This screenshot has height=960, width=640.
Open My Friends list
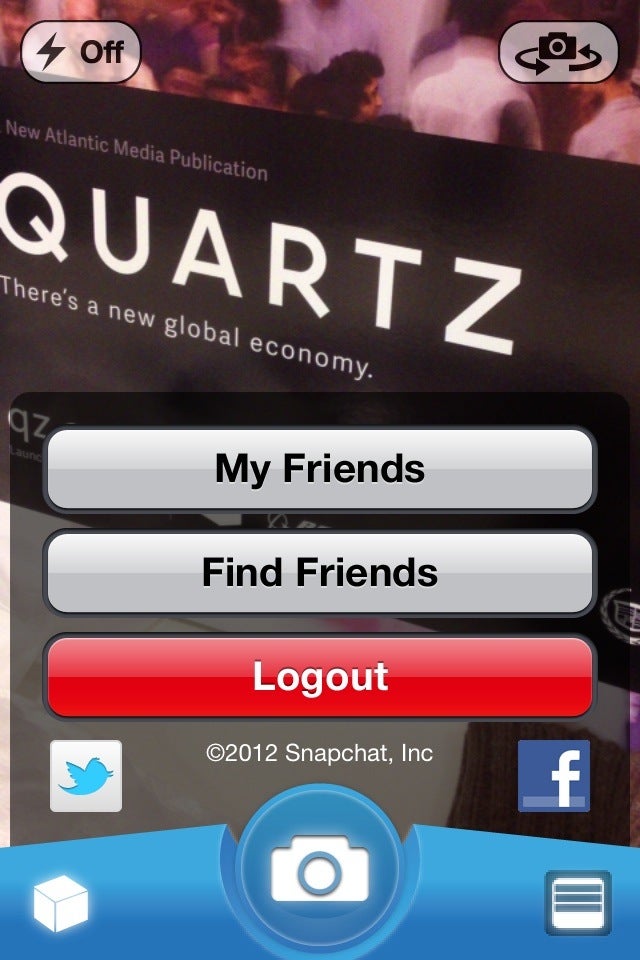point(320,469)
